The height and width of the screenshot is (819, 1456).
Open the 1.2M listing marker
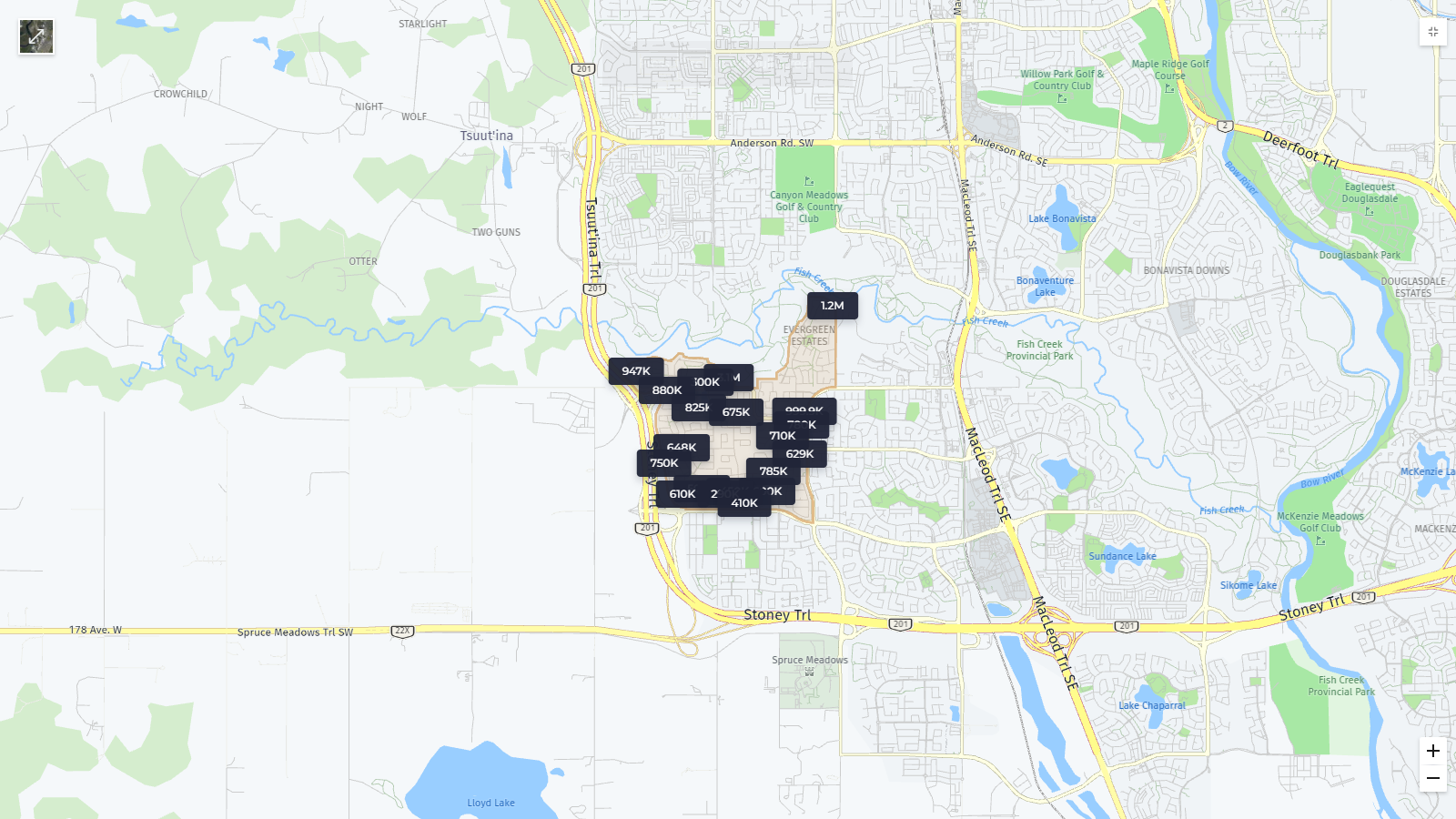pos(832,306)
